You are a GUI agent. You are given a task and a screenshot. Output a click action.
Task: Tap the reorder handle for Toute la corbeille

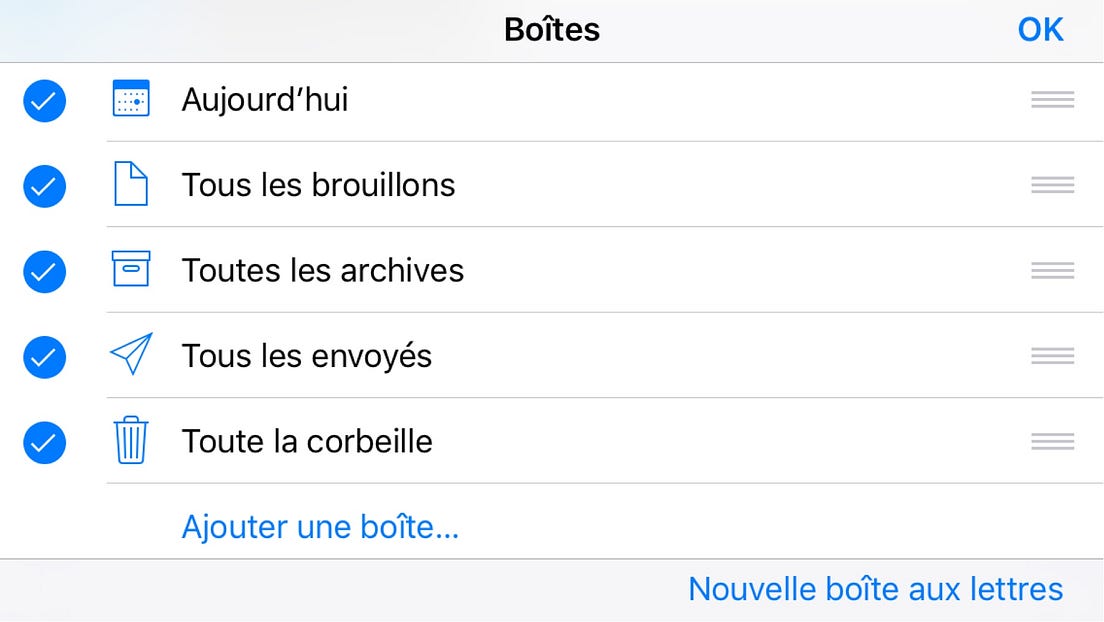[x=1052, y=442]
